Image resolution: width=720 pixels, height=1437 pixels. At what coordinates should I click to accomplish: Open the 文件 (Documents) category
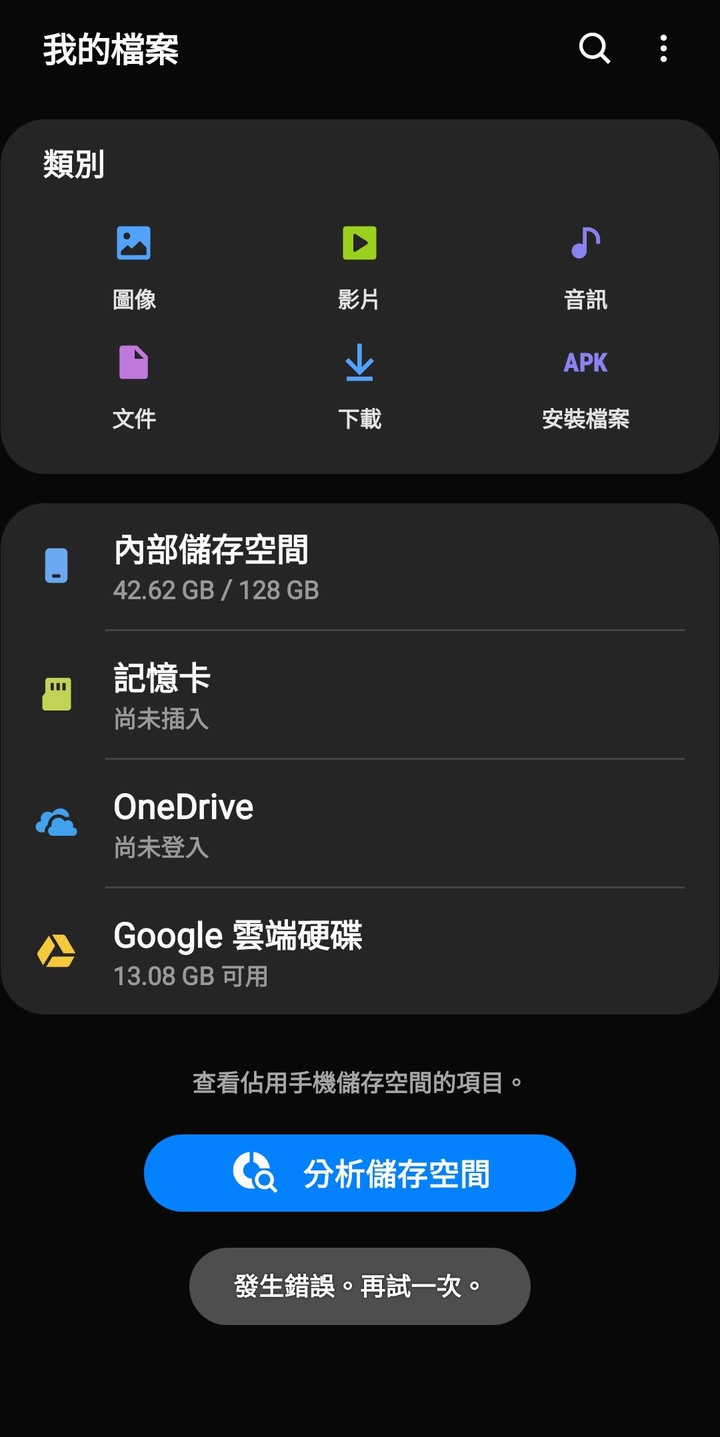(134, 388)
